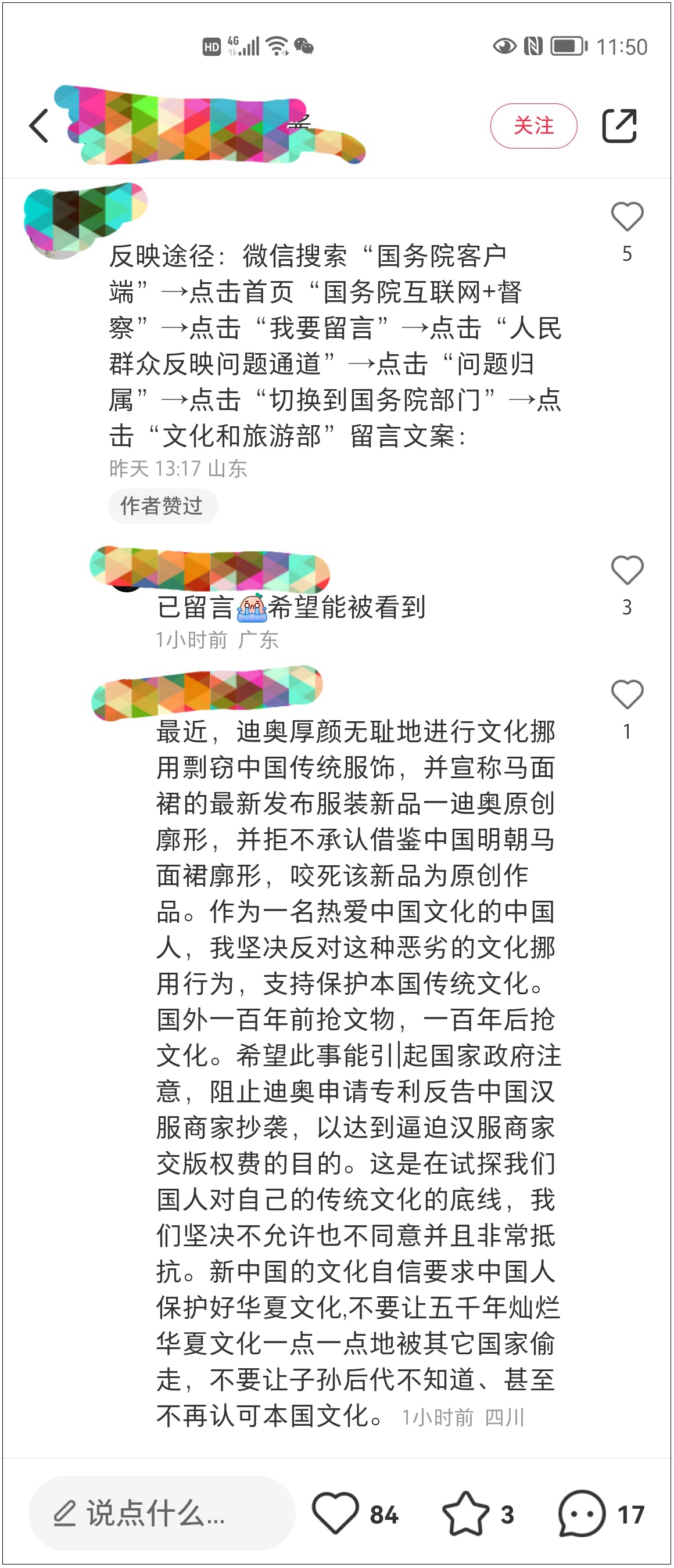Like the long comment about 迪奥 cultural appropriation

tap(628, 690)
